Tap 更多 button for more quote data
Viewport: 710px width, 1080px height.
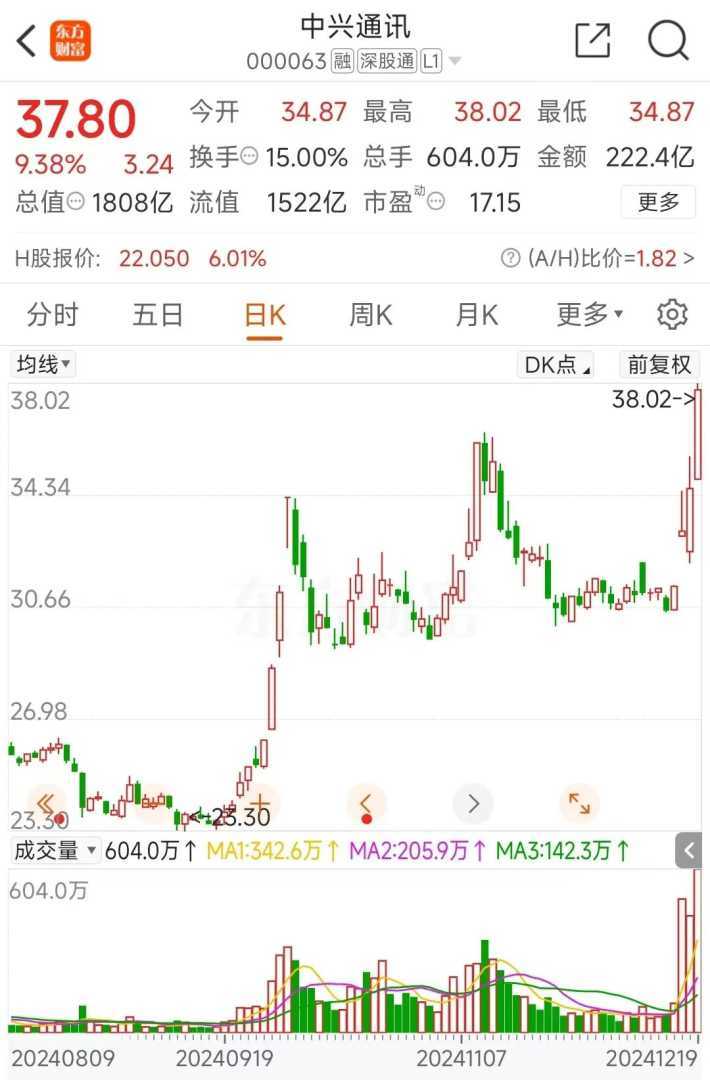(658, 202)
